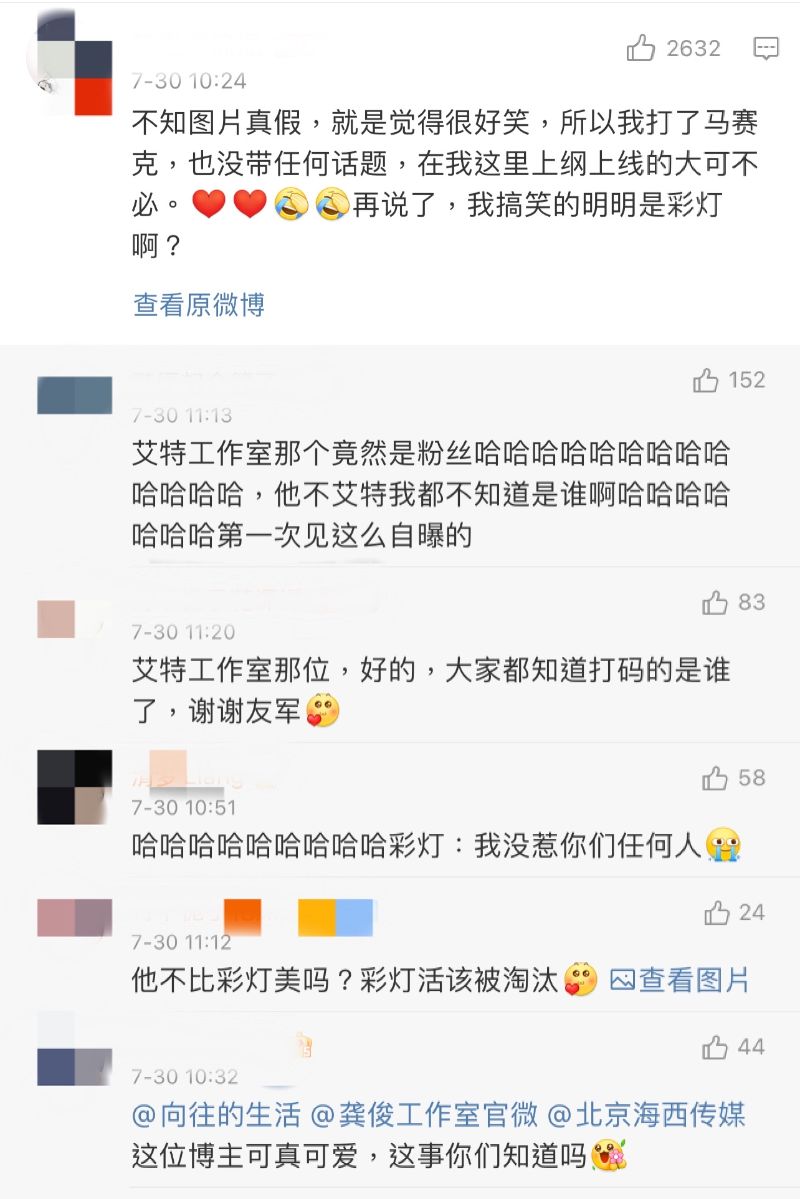Image resolution: width=800 pixels, height=1199 pixels.
Task: Open the @北京海西传媒 mention
Action: tap(648, 1114)
